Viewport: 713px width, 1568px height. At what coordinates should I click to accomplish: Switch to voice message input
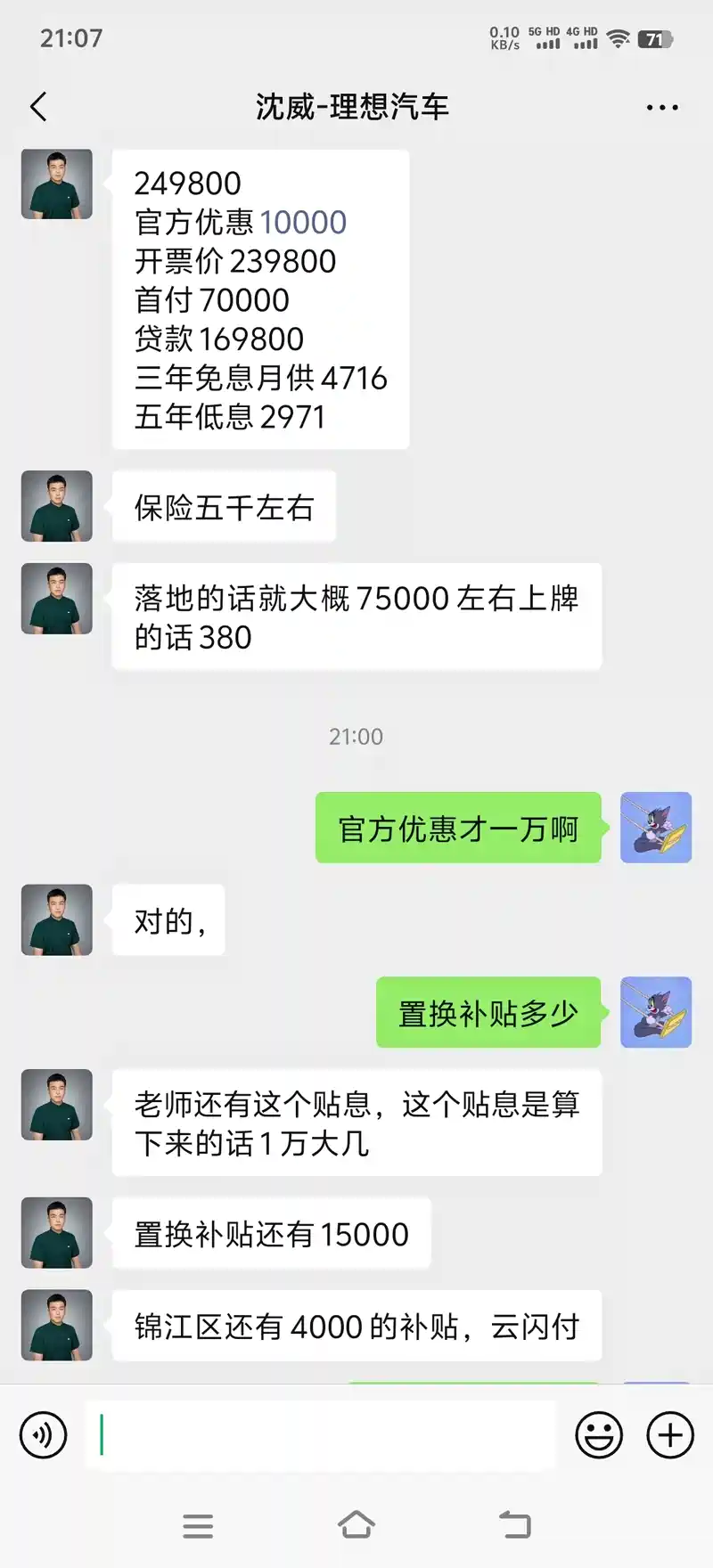(43, 1435)
